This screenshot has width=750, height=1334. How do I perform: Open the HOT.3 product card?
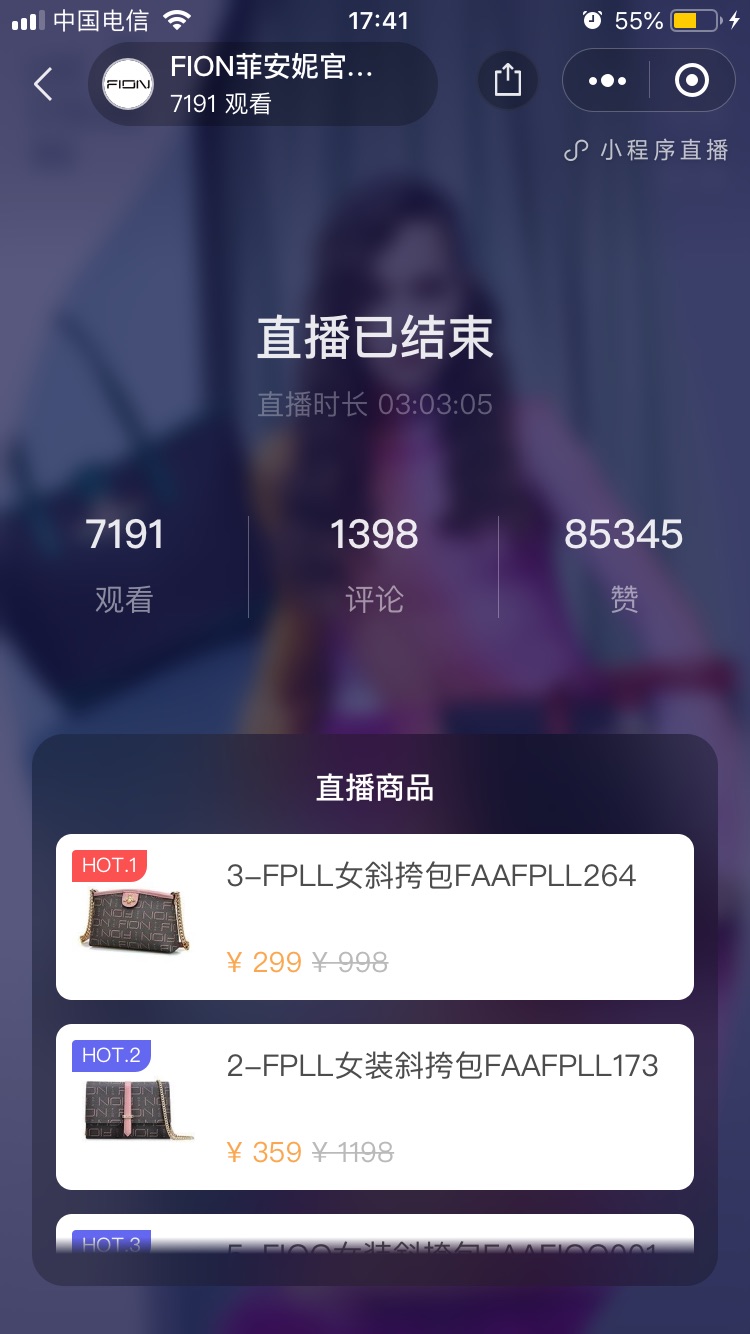(375, 1238)
